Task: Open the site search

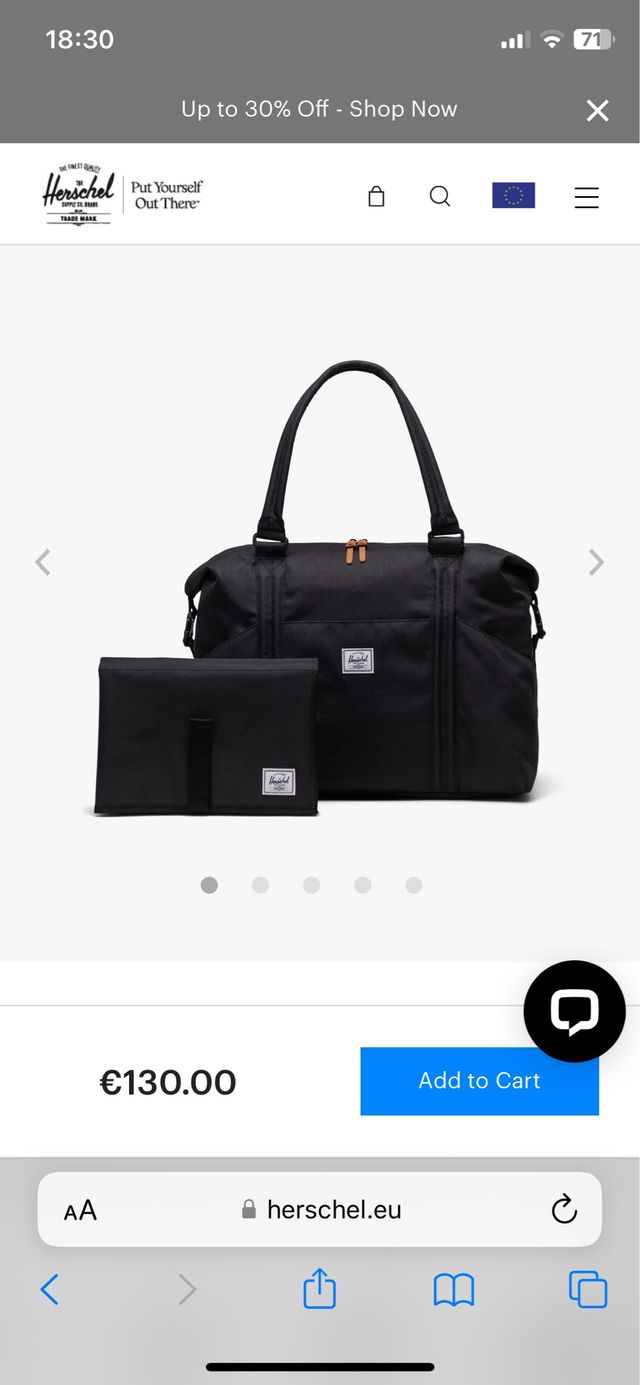Action: point(440,196)
